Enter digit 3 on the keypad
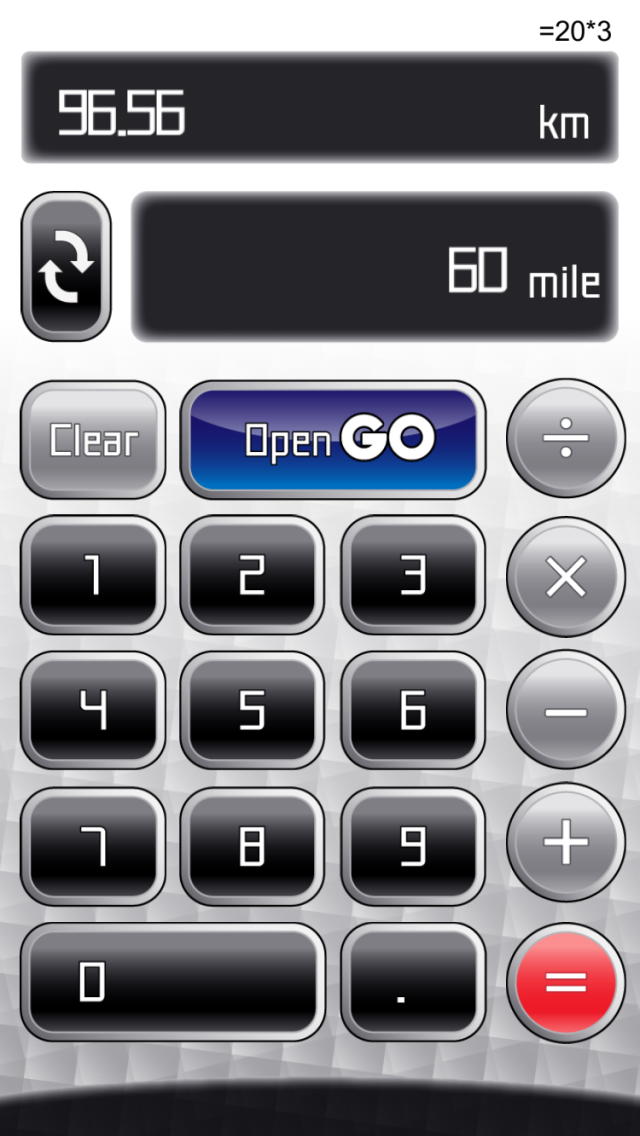 (413, 575)
